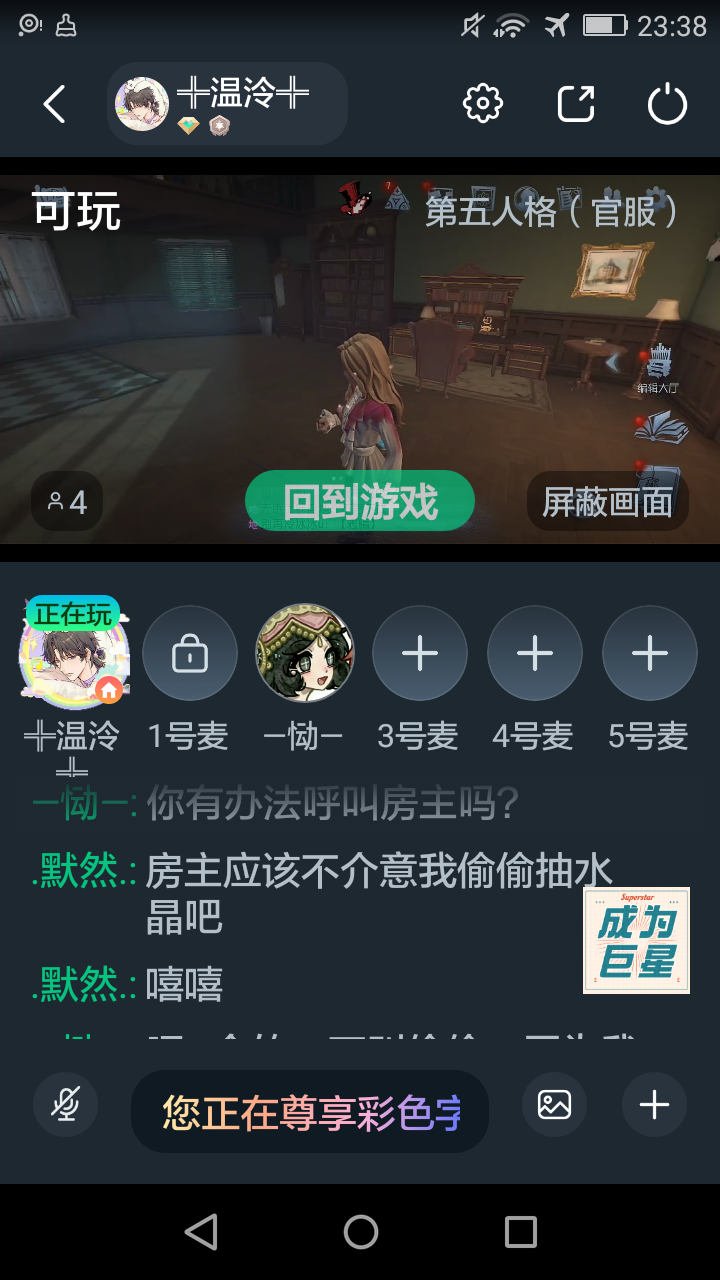Viewport: 720px width, 1280px height.
Task: Join the 4号麦 mic seat
Action: pyautogui.click(x=534, y=654)
